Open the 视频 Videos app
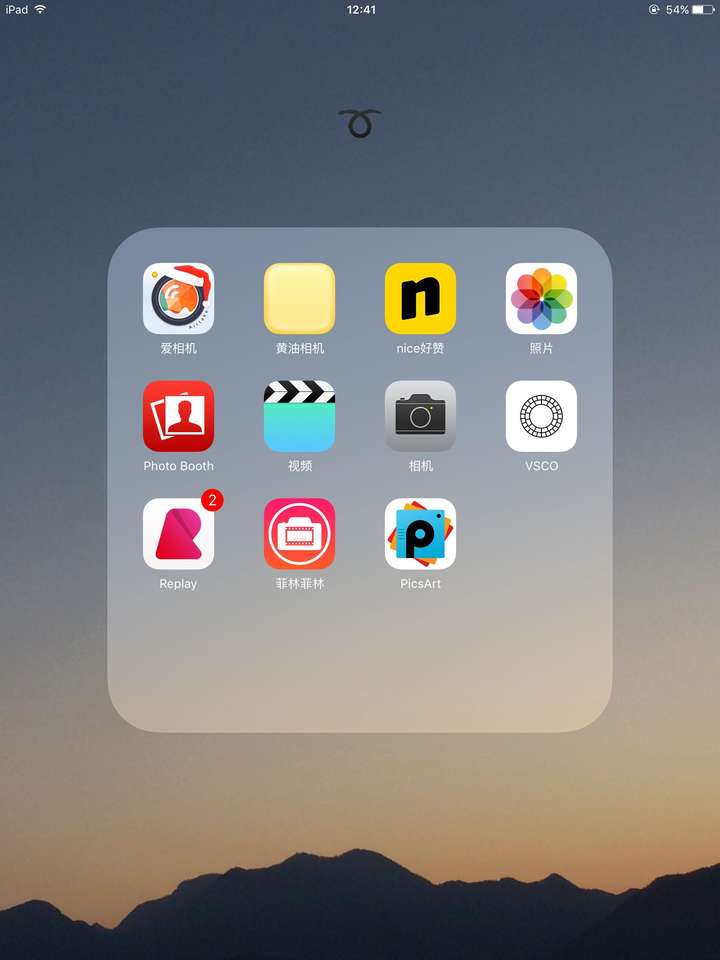The image size is (720, 960). click(299, 416)
